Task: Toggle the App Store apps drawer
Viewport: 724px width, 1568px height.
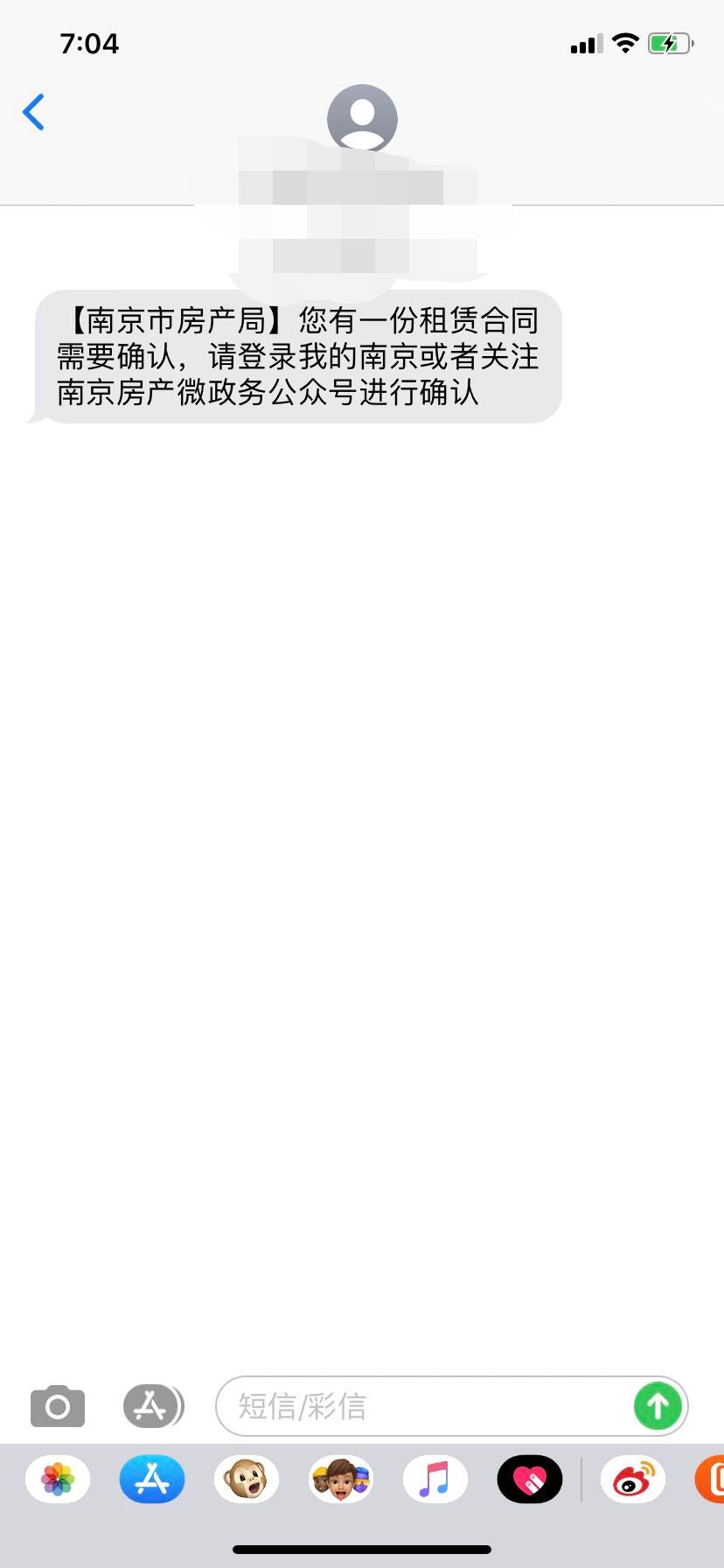Action: (x=152, y=1406)
